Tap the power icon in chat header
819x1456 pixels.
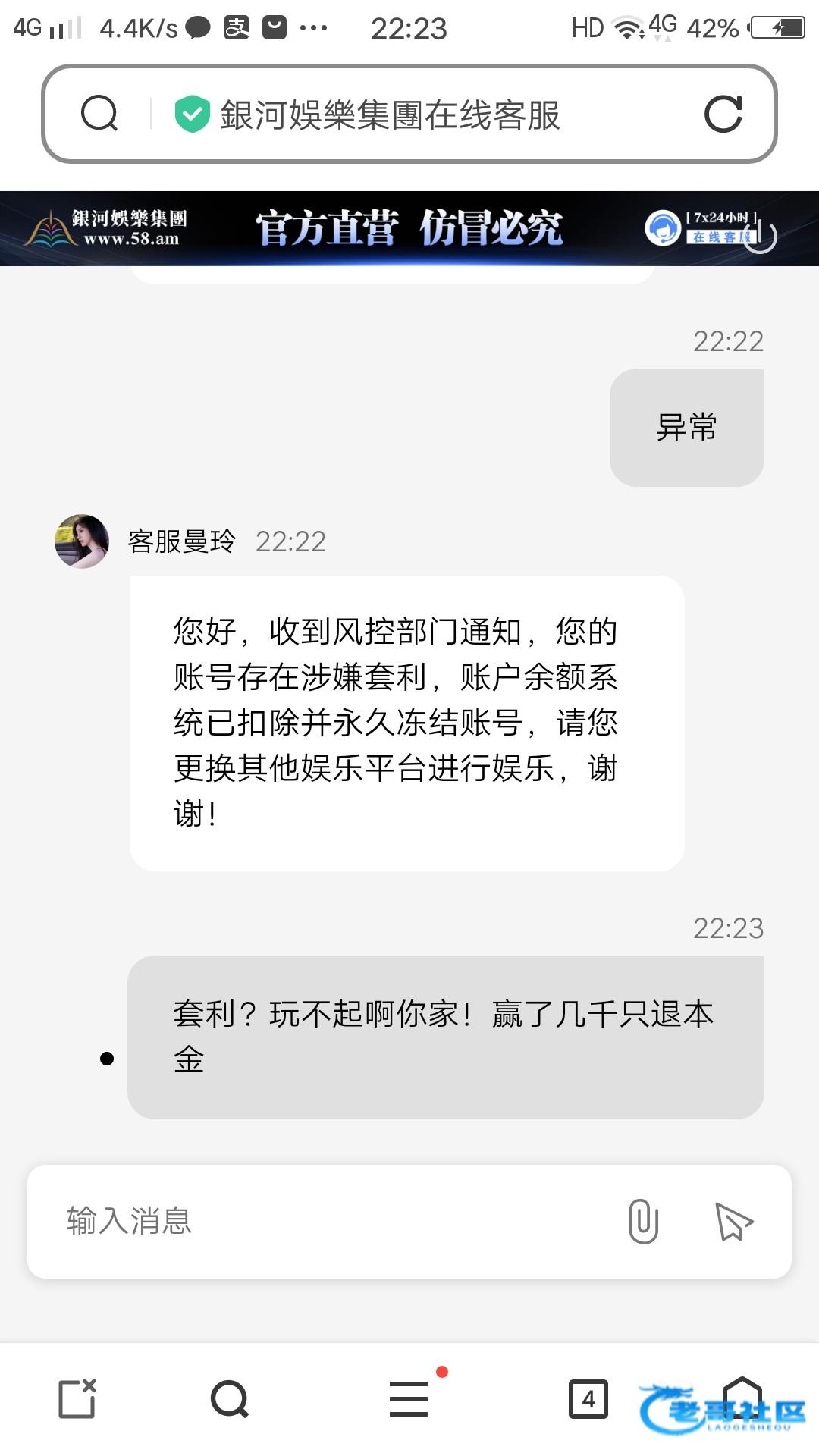pyautogui.click(x=760, y=236)
